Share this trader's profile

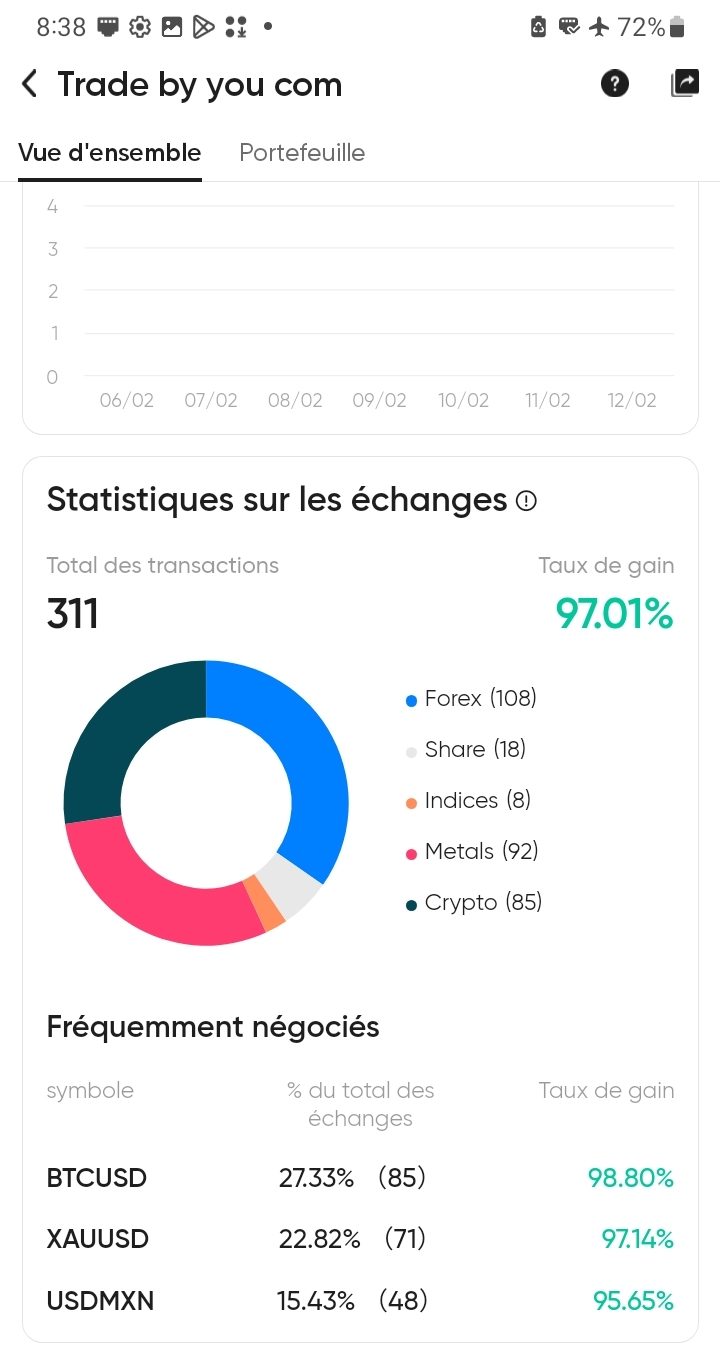(684, 84)
